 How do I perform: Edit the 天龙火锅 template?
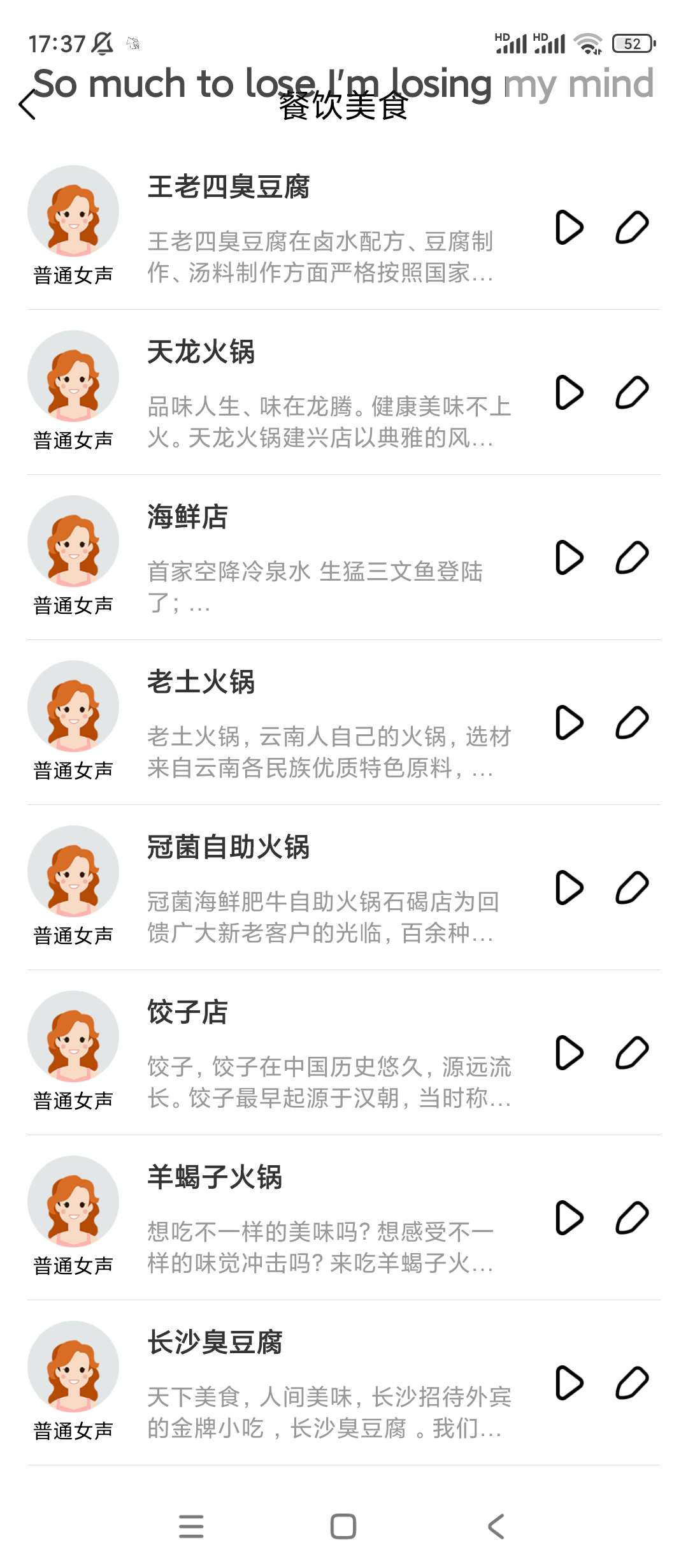coord(632,393)
